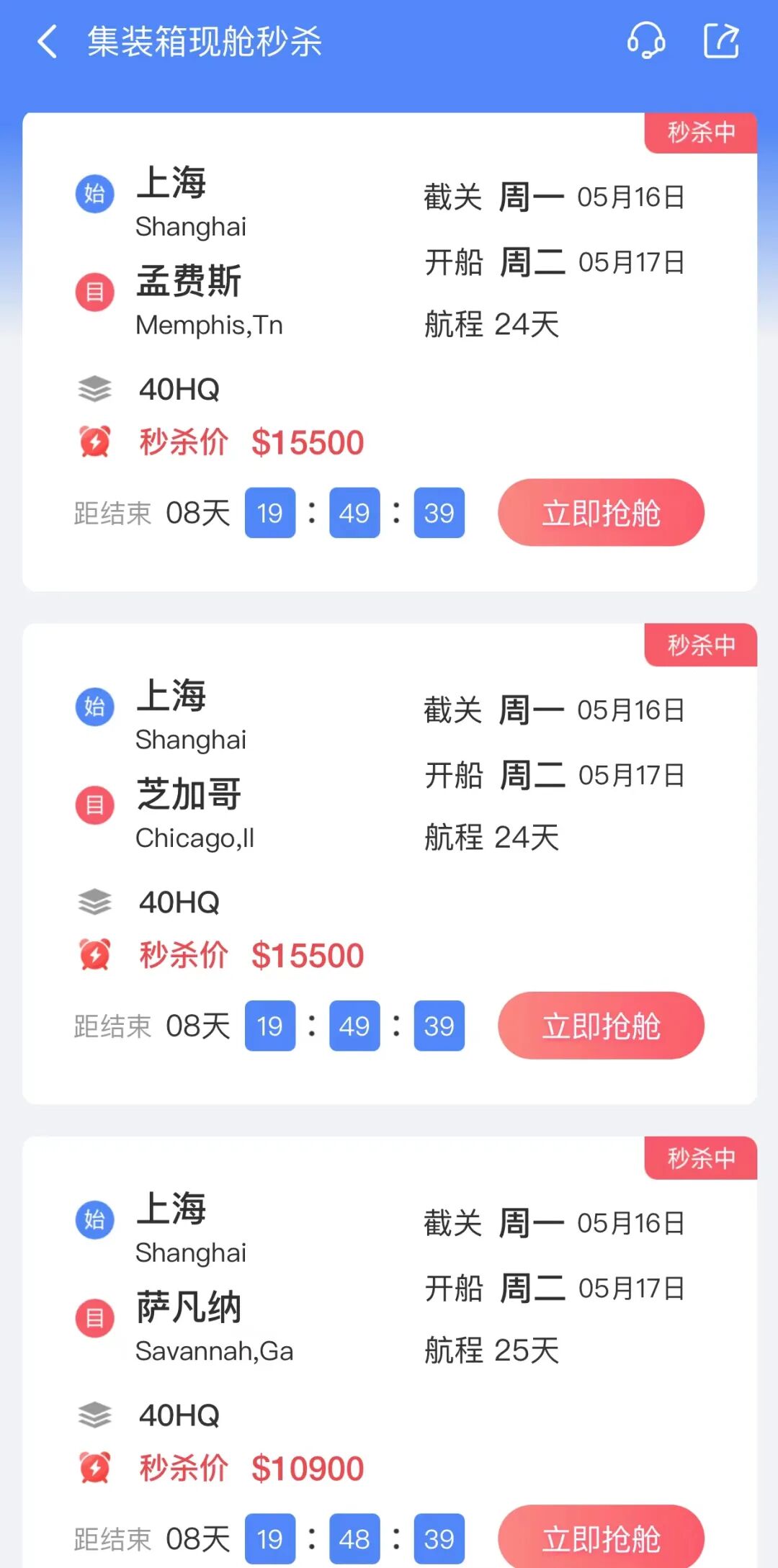The image size is (778, 1568).
Task: Open customer service headset icon
Action: (646, 40)
